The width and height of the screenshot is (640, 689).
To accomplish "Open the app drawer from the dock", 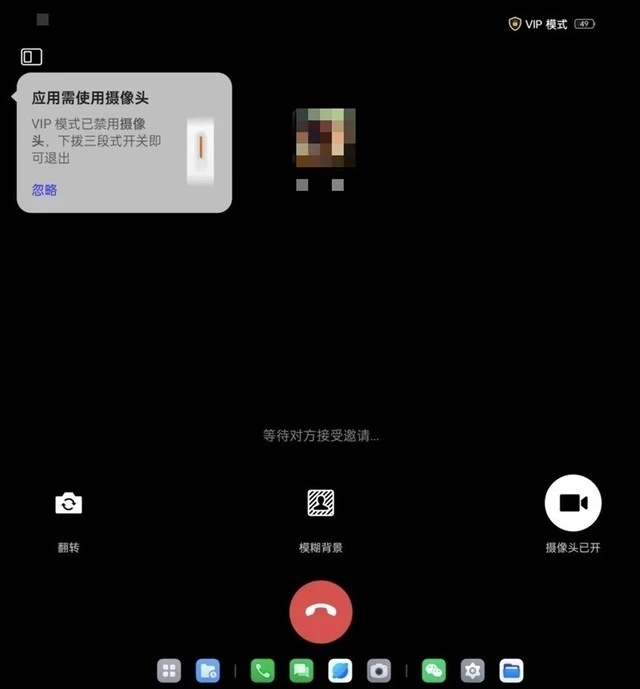I will tap(169, 670).
